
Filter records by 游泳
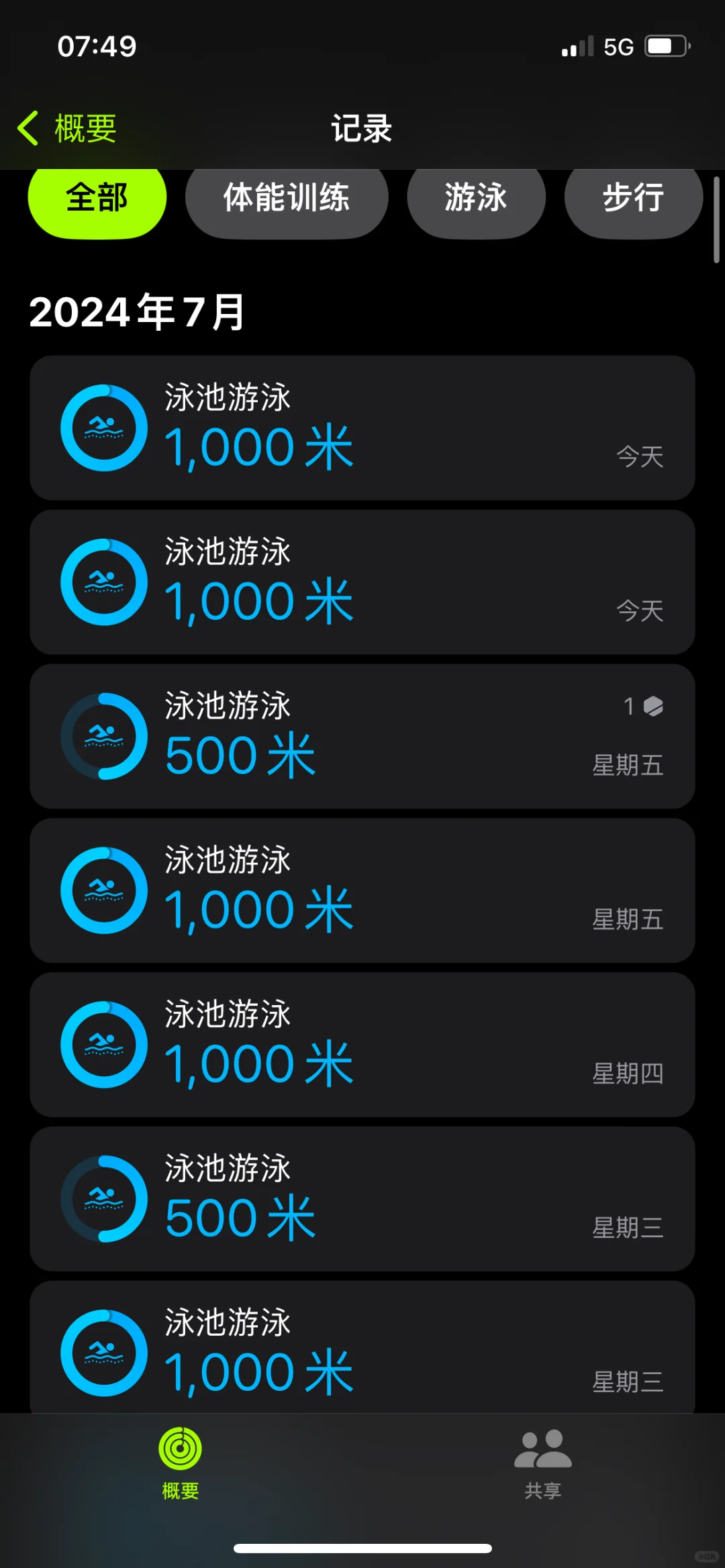click(476, 200)
